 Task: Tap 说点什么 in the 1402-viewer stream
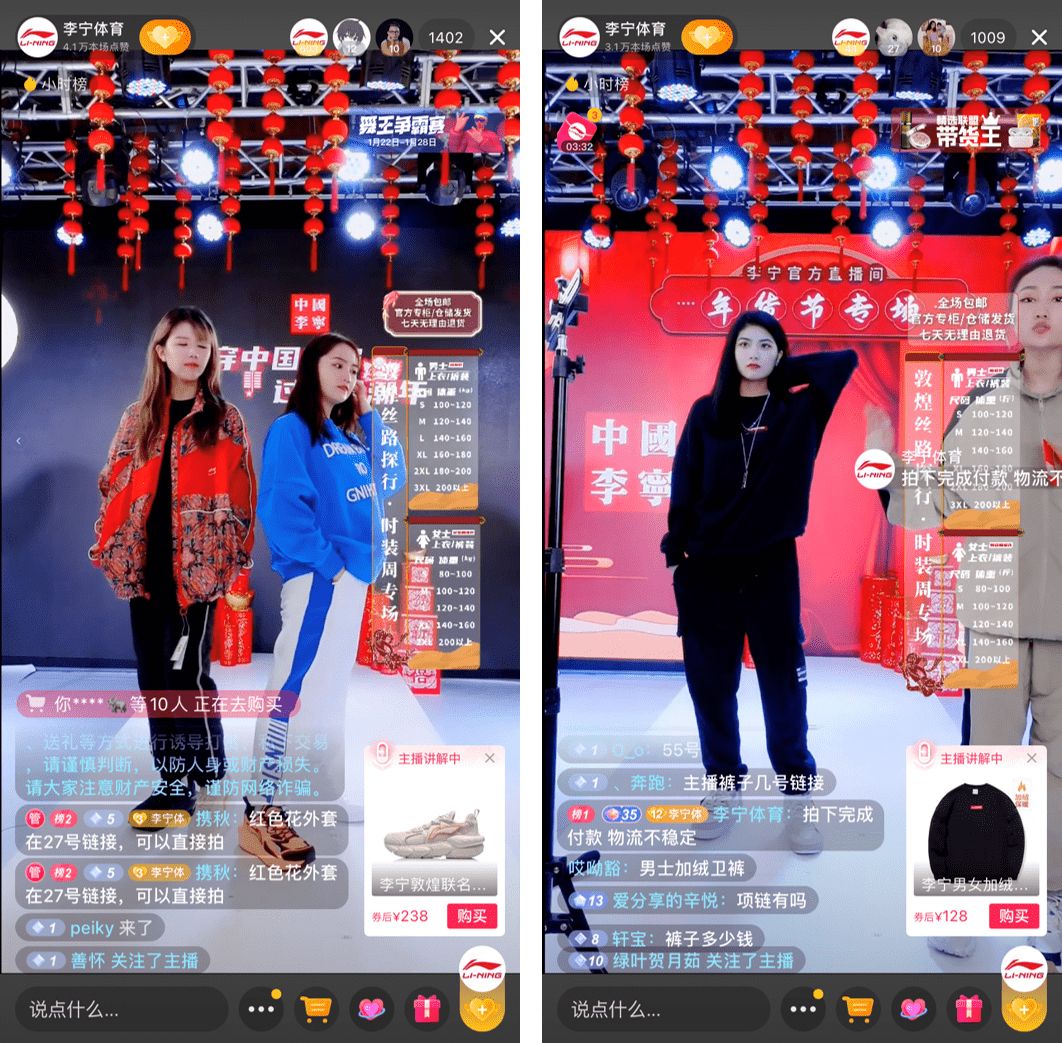coord(122,1009)
